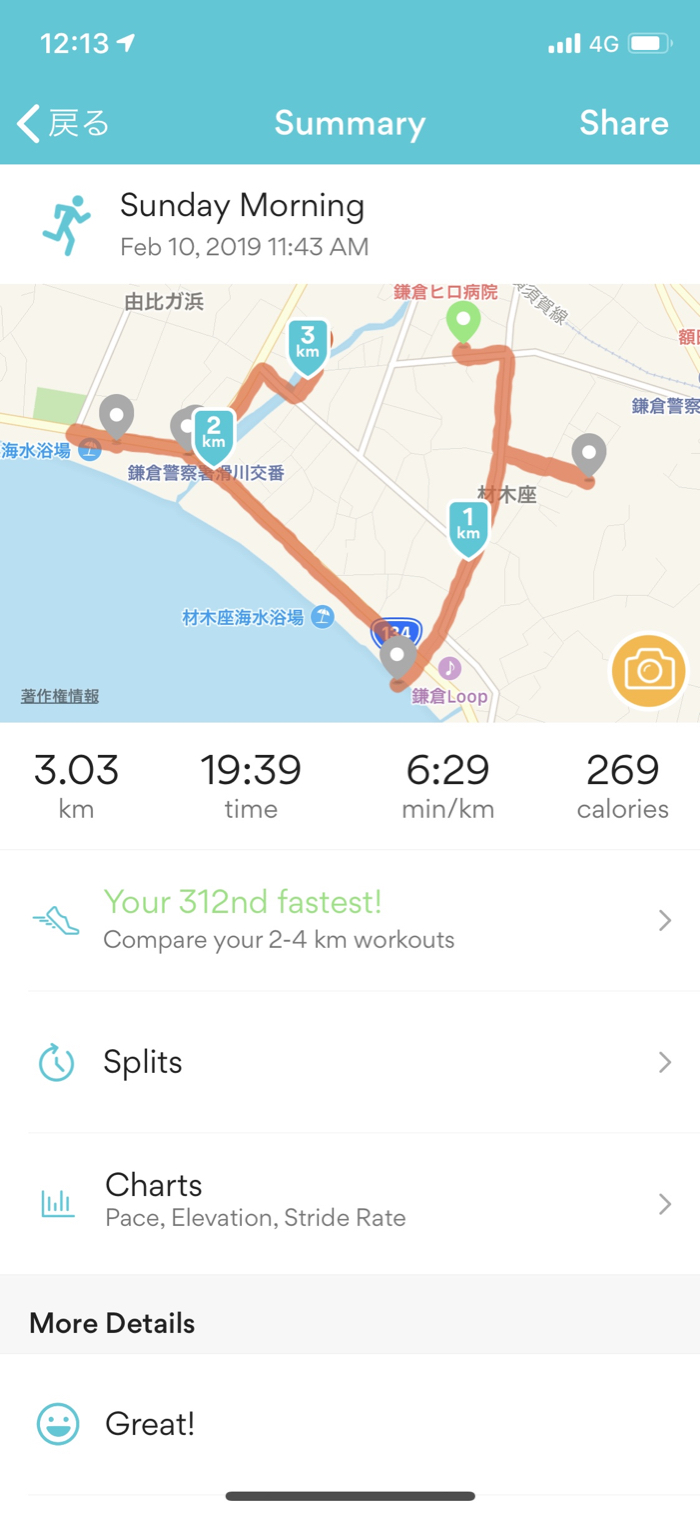Open the 著作権情報 map copyright link

coord(60,697)
